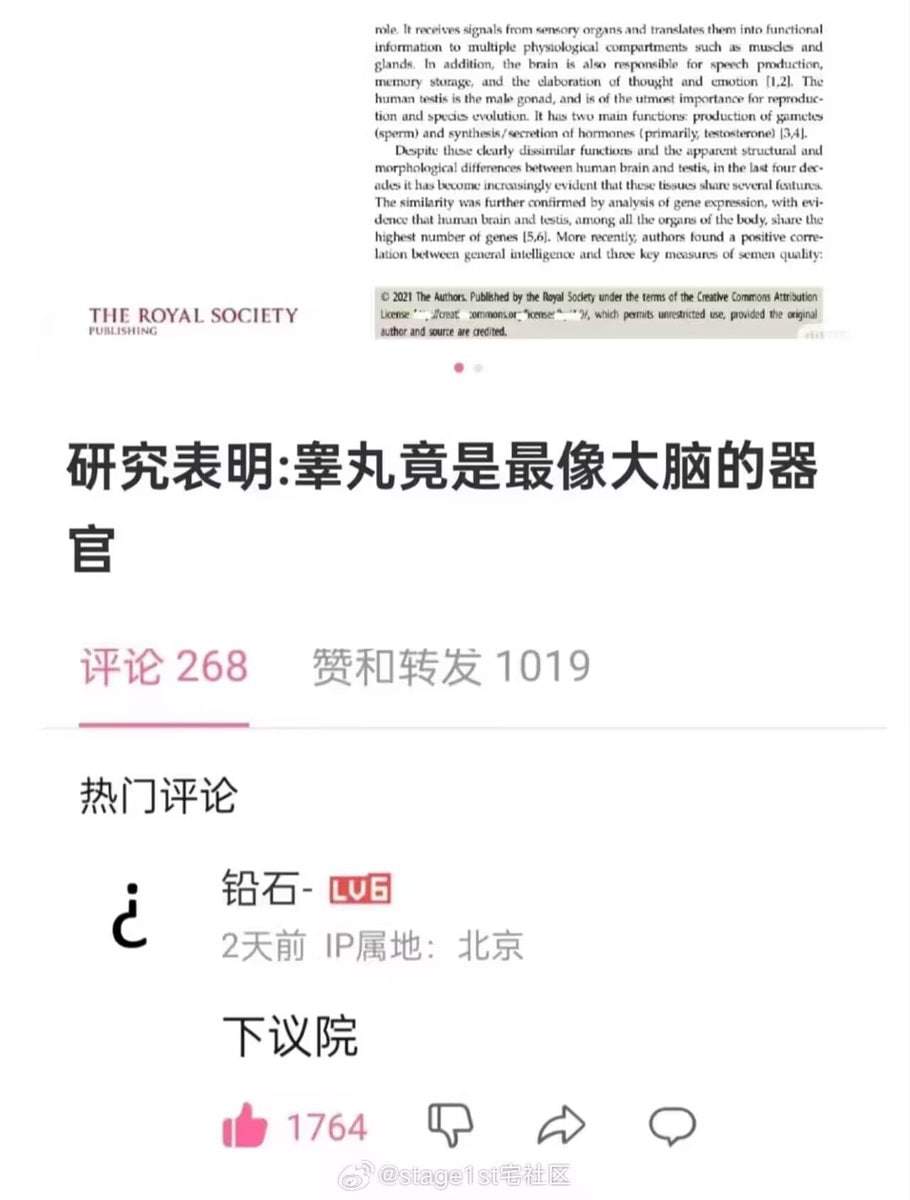Open the avatar of commenter 铅石-
This screenshot has height=1200, width=910.
tap(130, 915)
